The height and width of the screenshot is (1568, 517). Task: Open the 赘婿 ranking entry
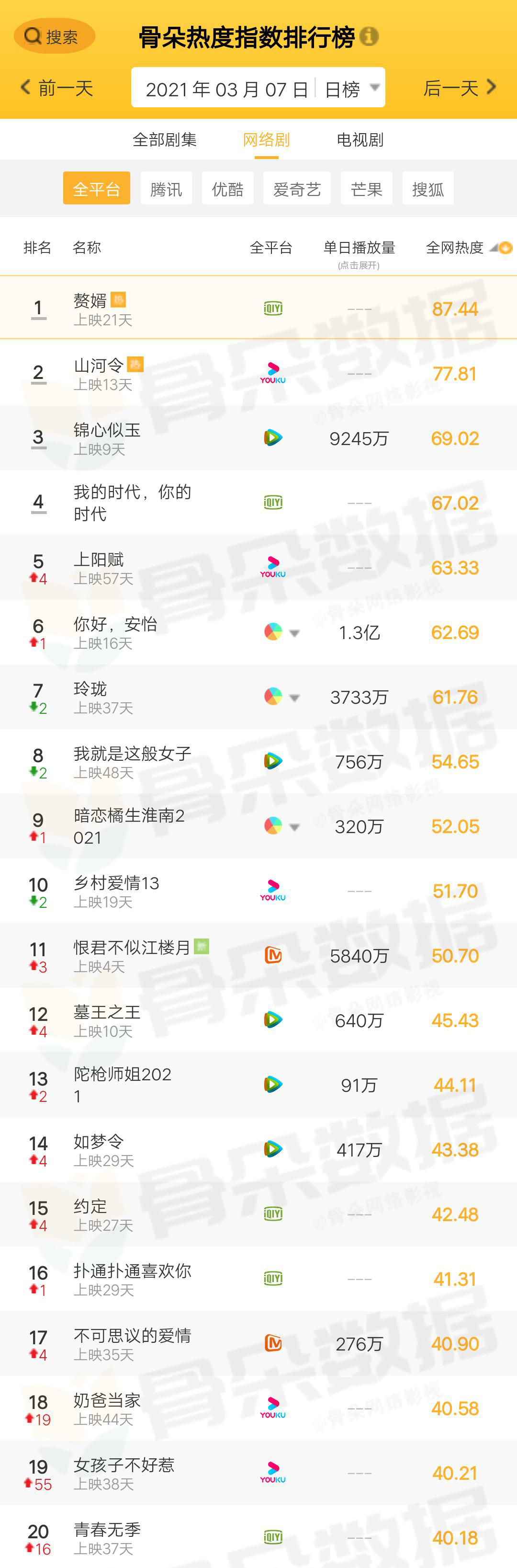tap(90, 301)
